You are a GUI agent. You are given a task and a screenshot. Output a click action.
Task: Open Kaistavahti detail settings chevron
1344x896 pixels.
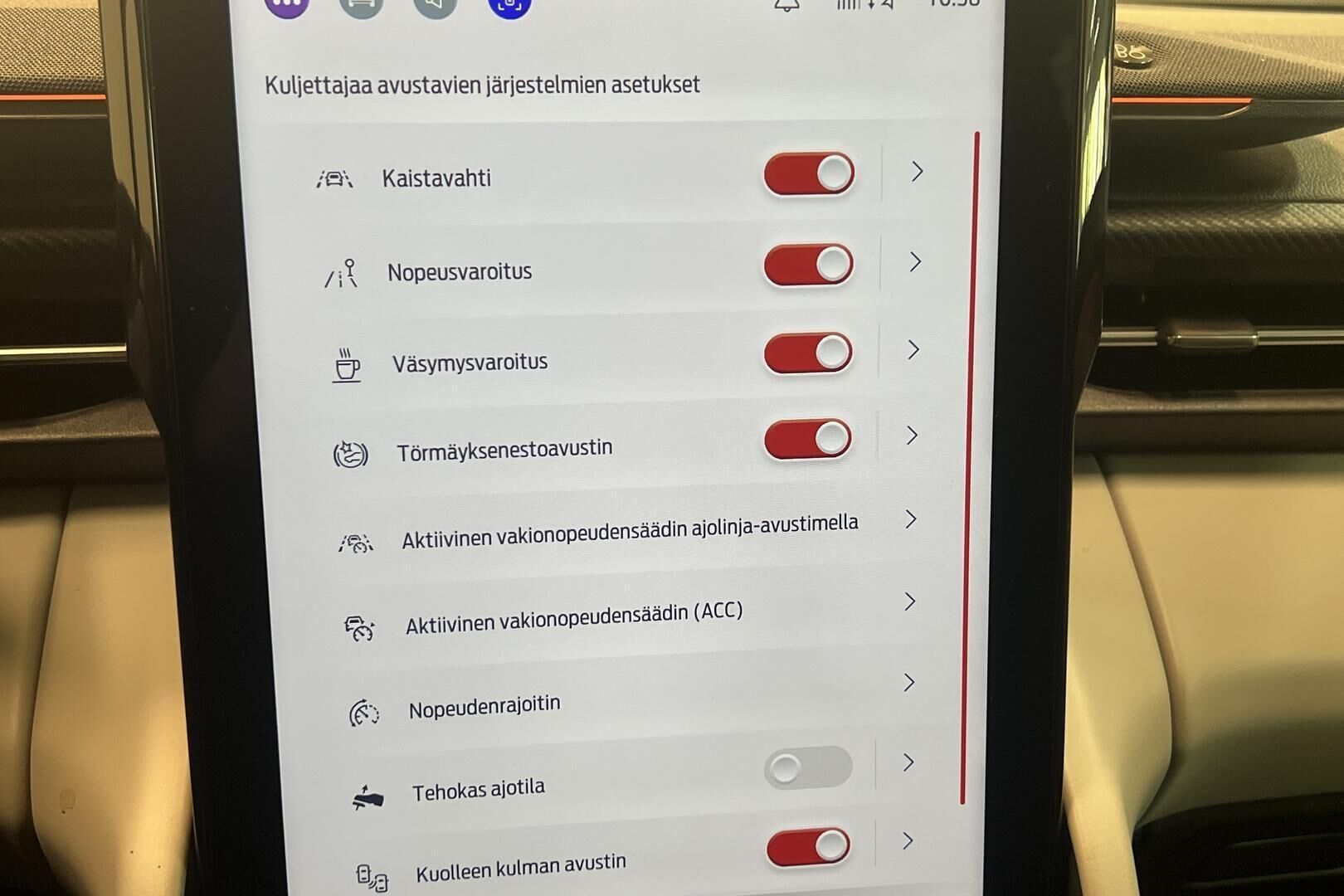pyautogui.click(x=917, y=172)
